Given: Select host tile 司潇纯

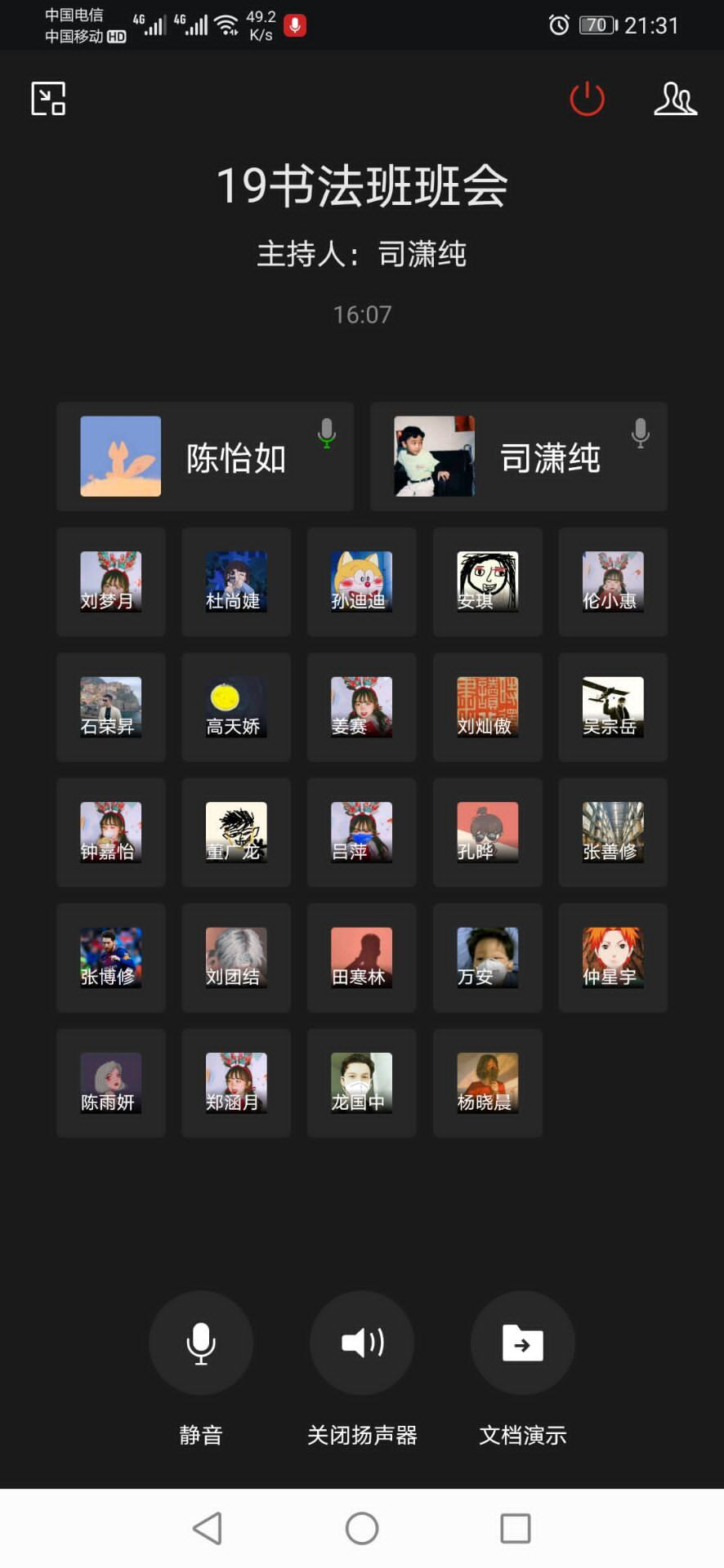Looking at the screenshot, I should coord(518,457).
